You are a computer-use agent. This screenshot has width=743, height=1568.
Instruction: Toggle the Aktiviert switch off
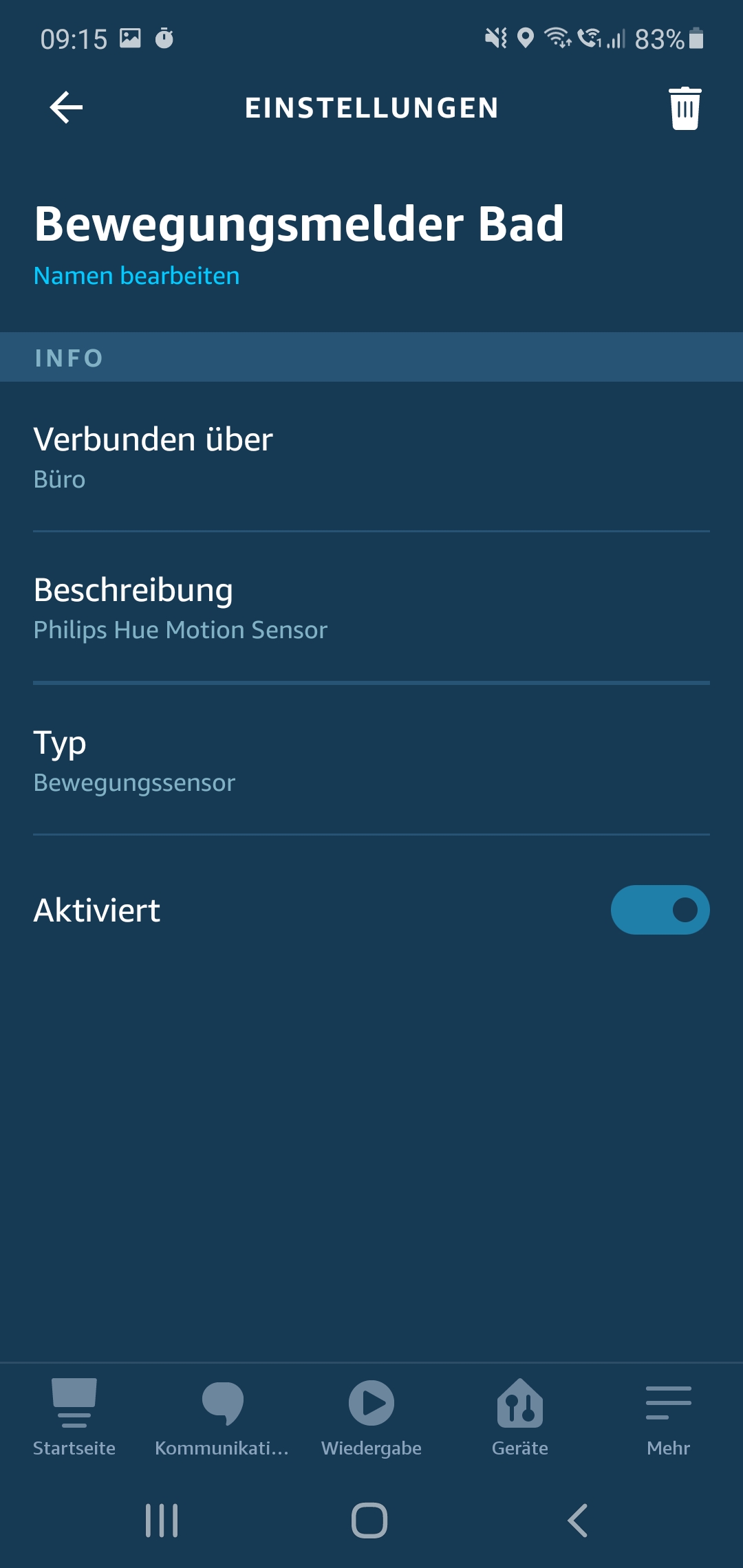coord(660,910)
